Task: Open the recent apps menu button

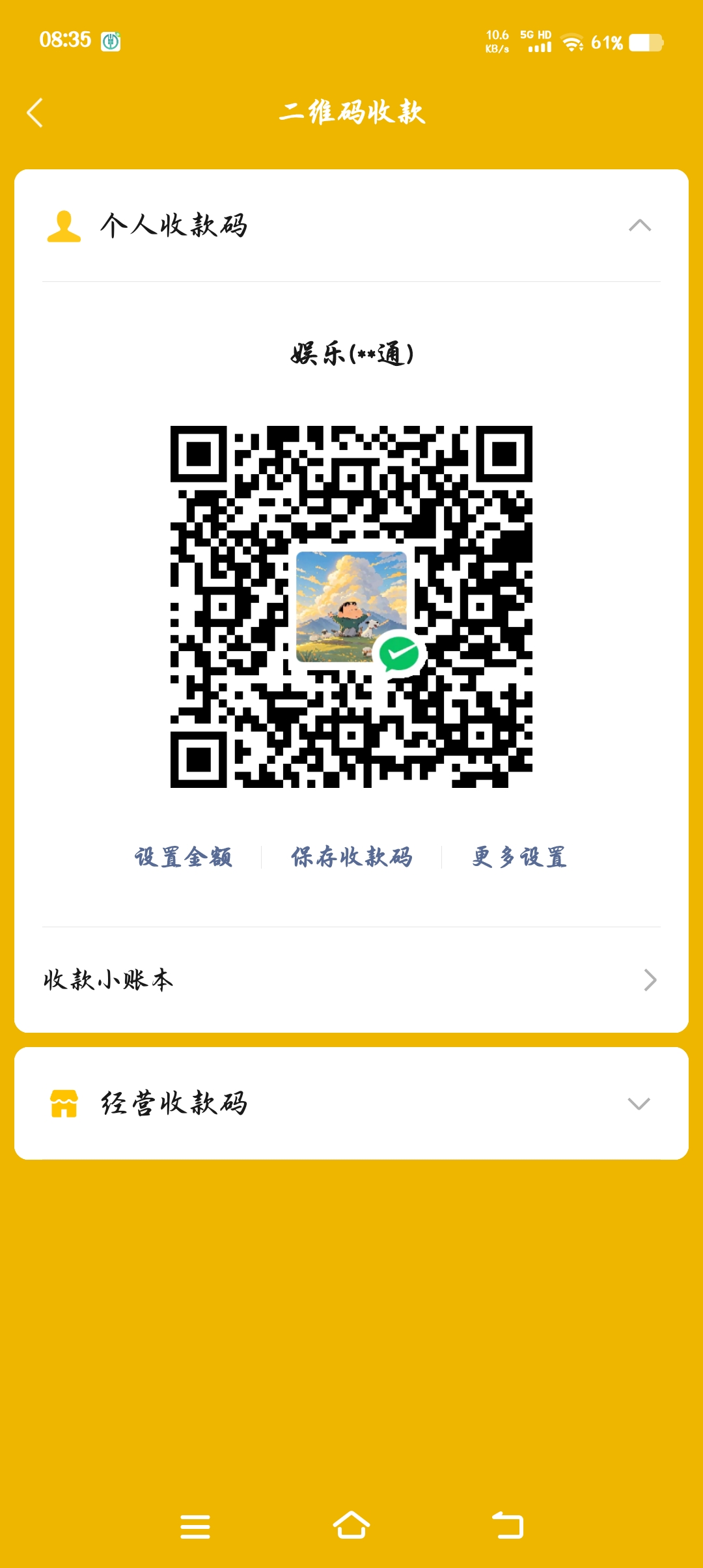Action: (x=195, y=1526)
